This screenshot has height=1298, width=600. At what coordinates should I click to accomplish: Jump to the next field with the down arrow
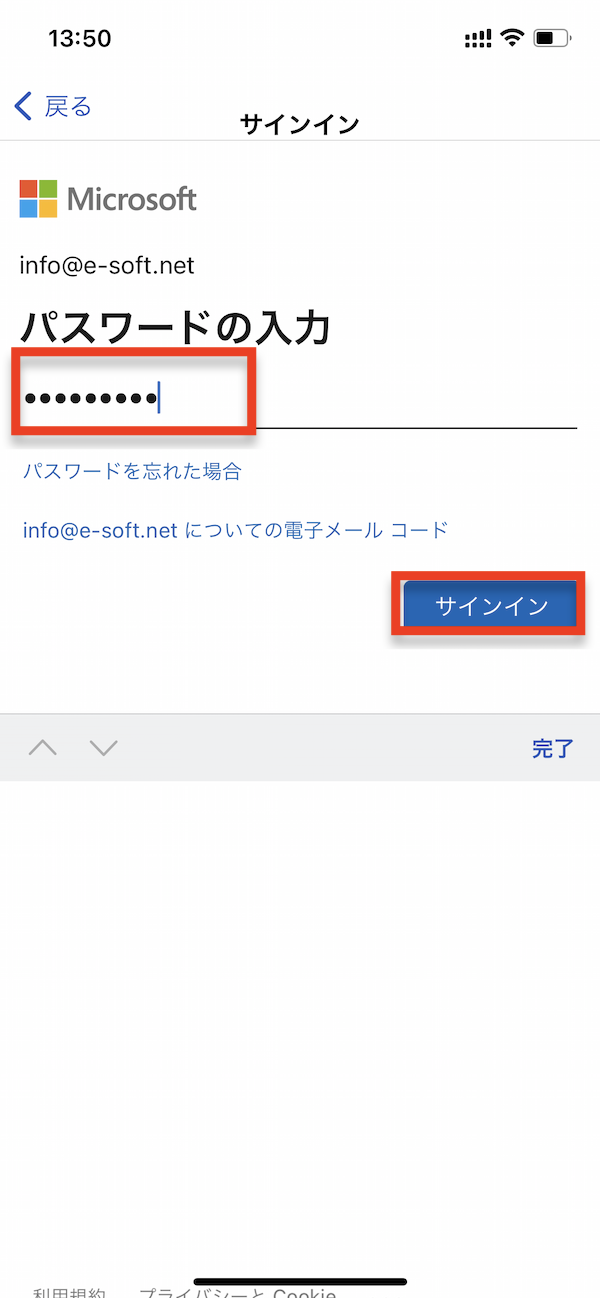pos(104,748)
